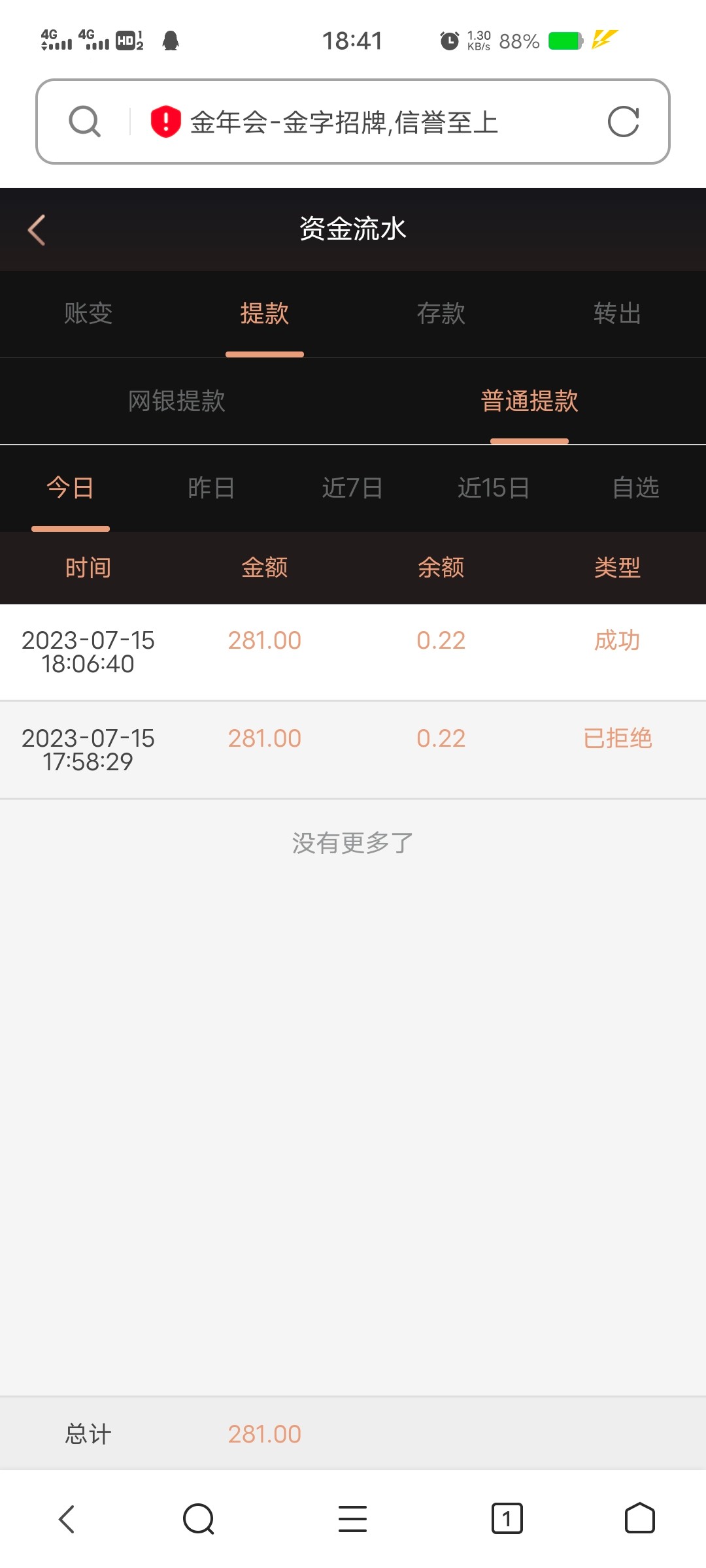Switch to the 账变 tab

(88, 314)
